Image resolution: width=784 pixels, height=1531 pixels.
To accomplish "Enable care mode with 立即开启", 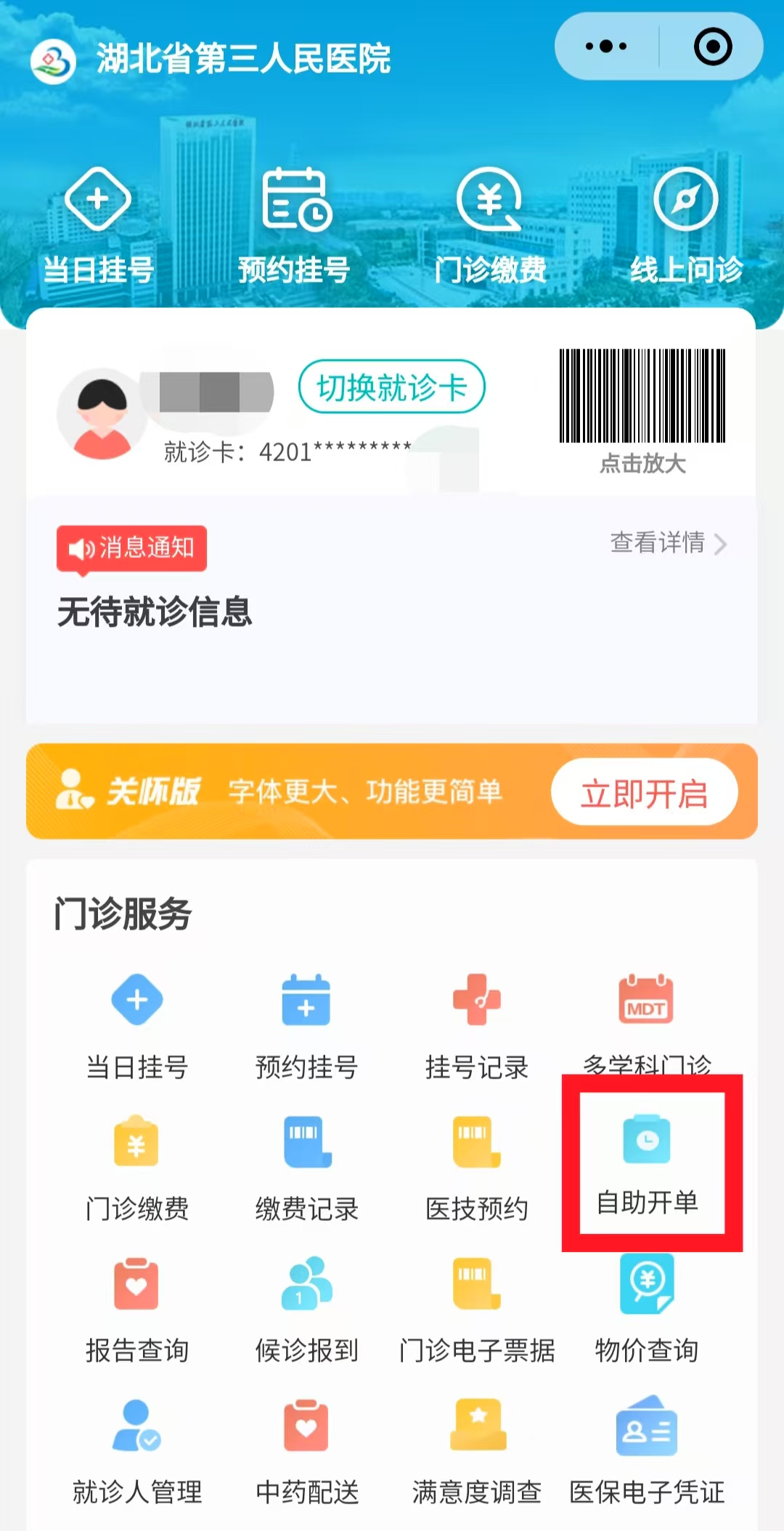I will [644, 792].
